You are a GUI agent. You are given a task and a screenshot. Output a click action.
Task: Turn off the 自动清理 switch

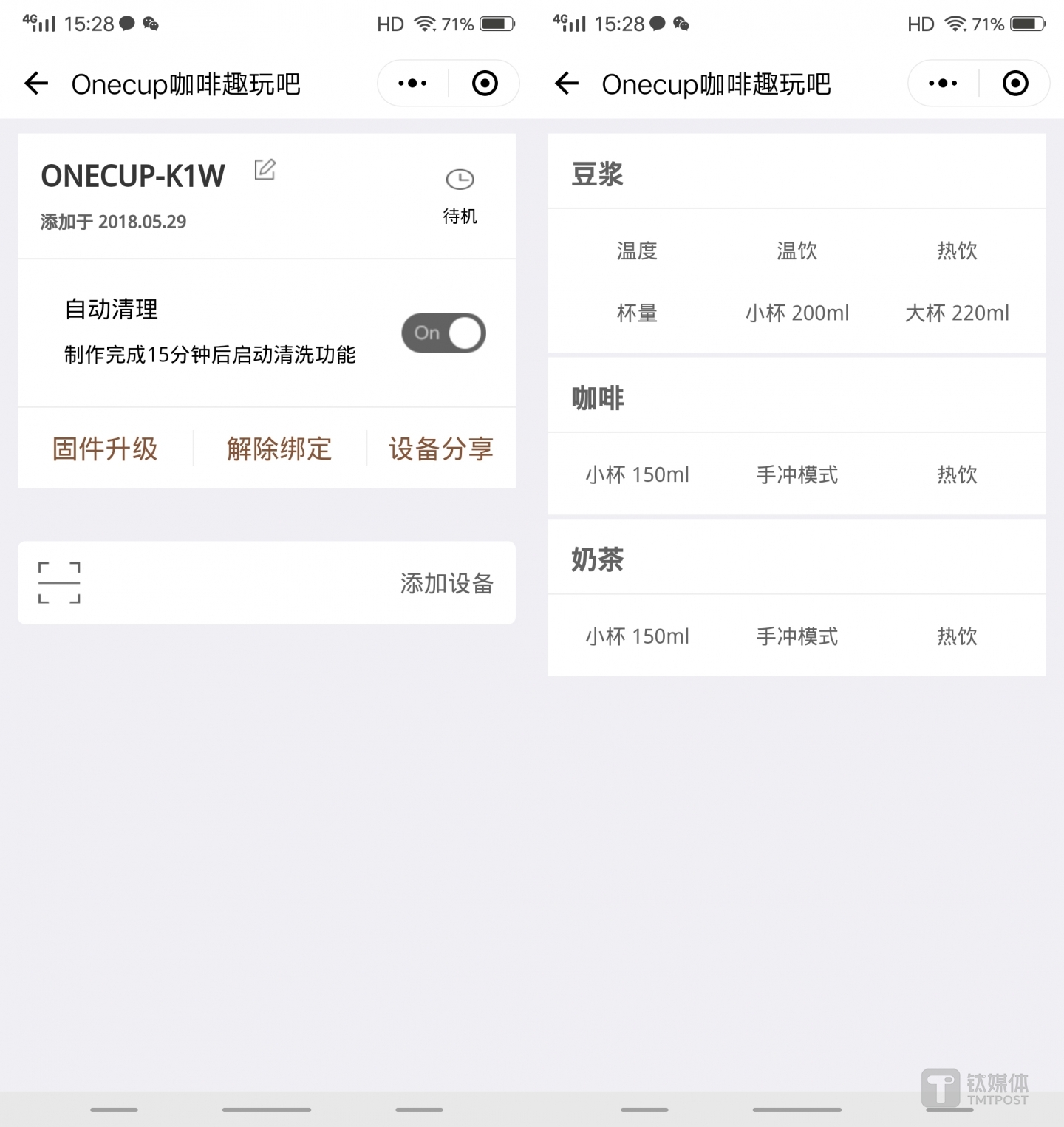(x=443, y=333)
